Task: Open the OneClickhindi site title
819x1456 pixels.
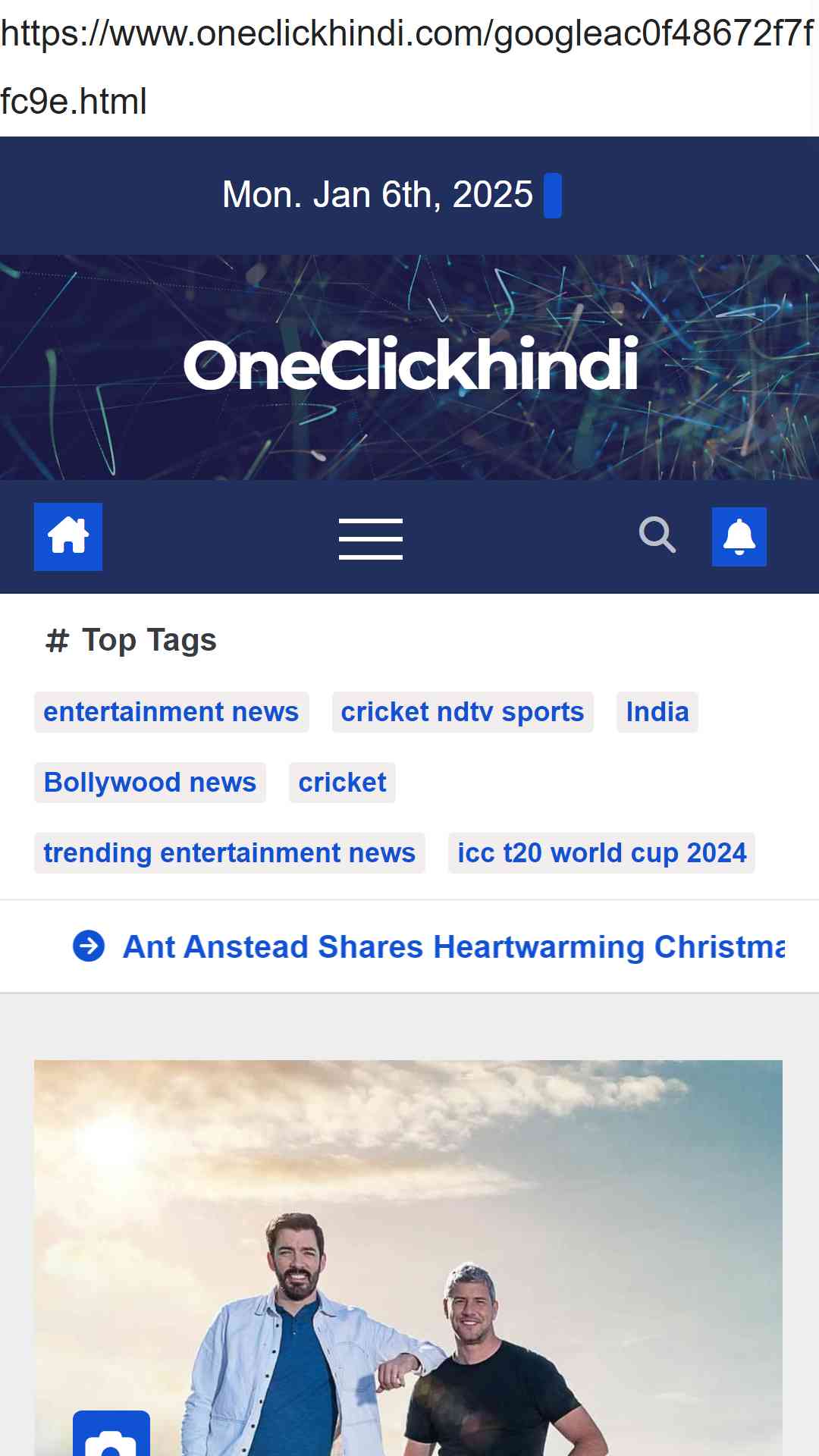Action: [410, 366]
